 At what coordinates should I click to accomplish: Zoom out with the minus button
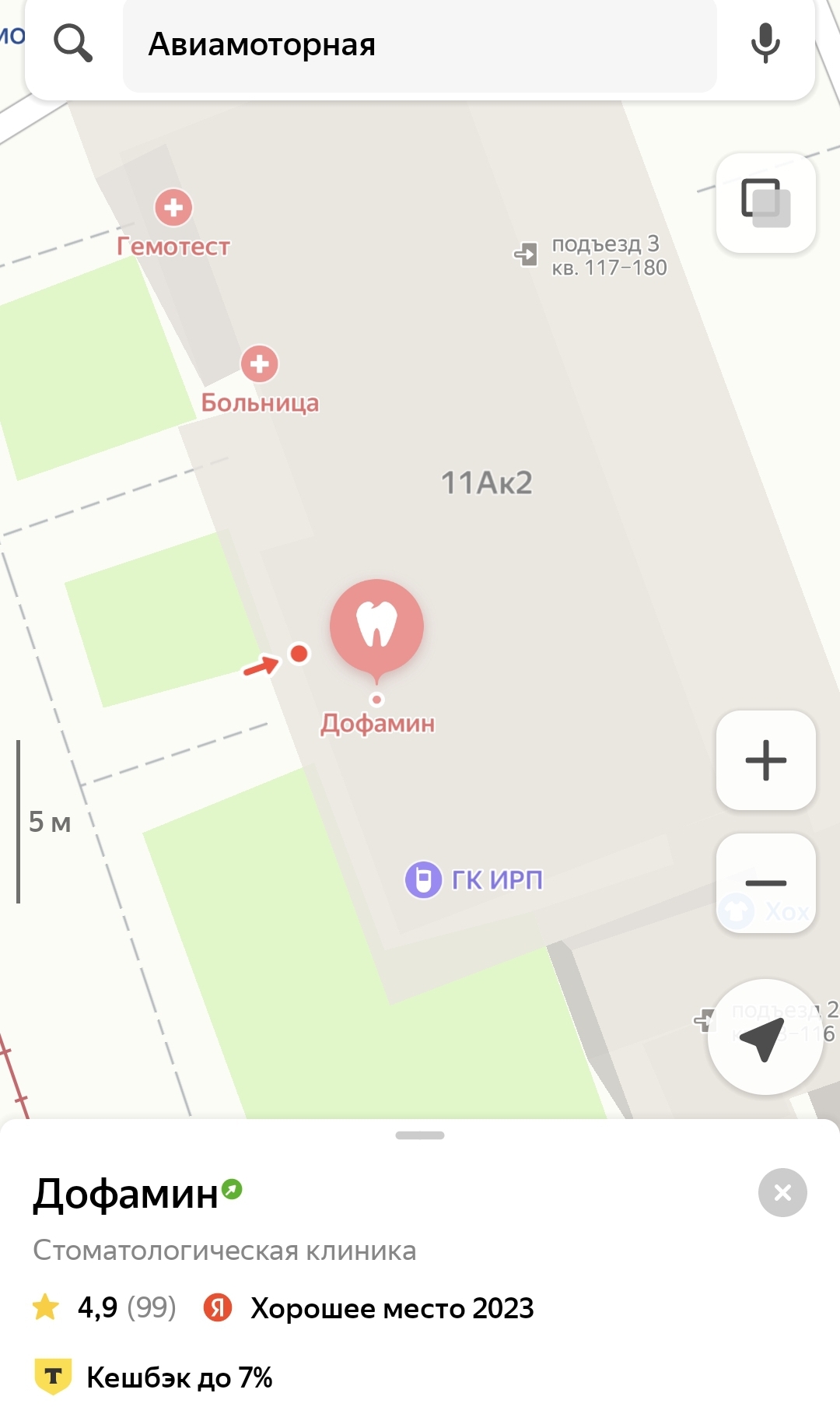(765, 883)
